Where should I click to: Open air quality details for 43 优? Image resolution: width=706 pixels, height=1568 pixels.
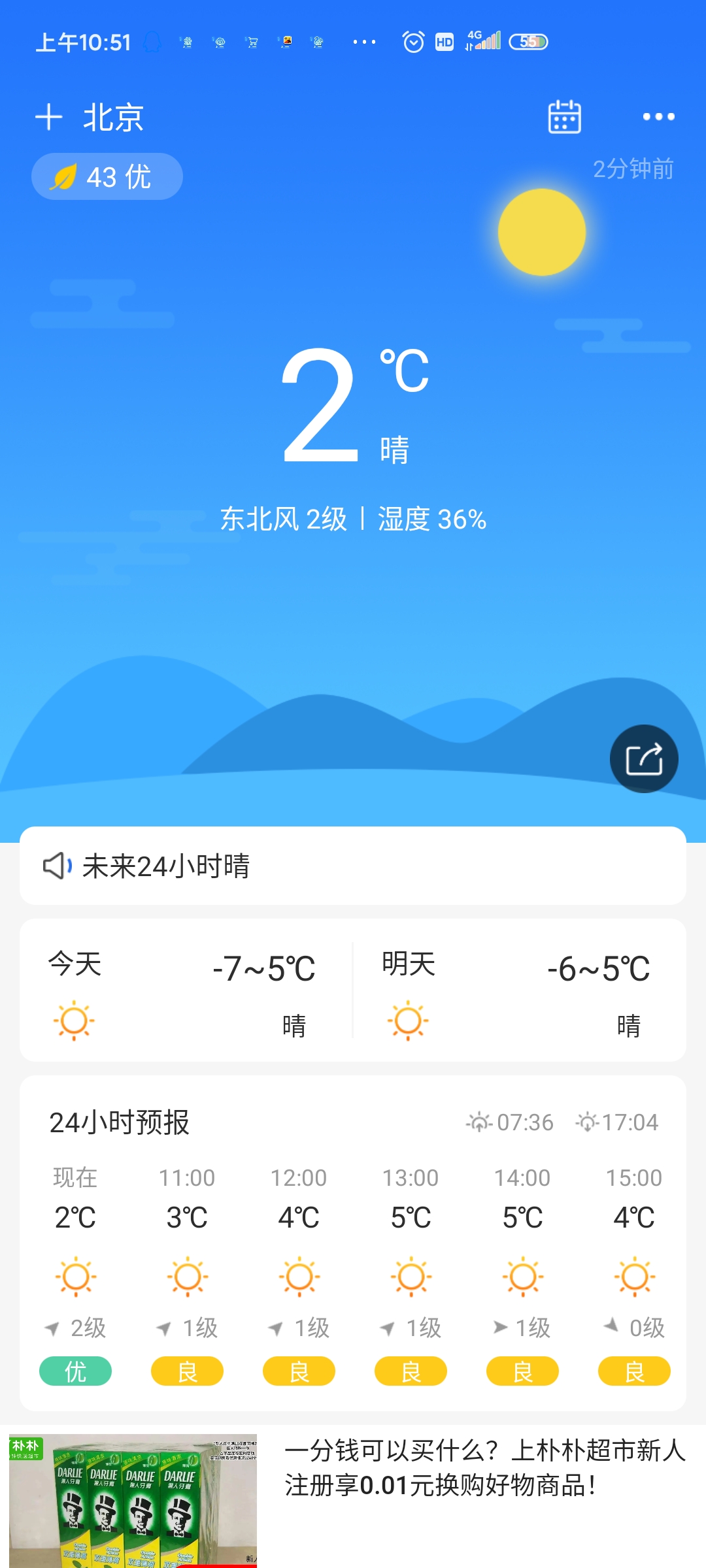click(107, 176)
